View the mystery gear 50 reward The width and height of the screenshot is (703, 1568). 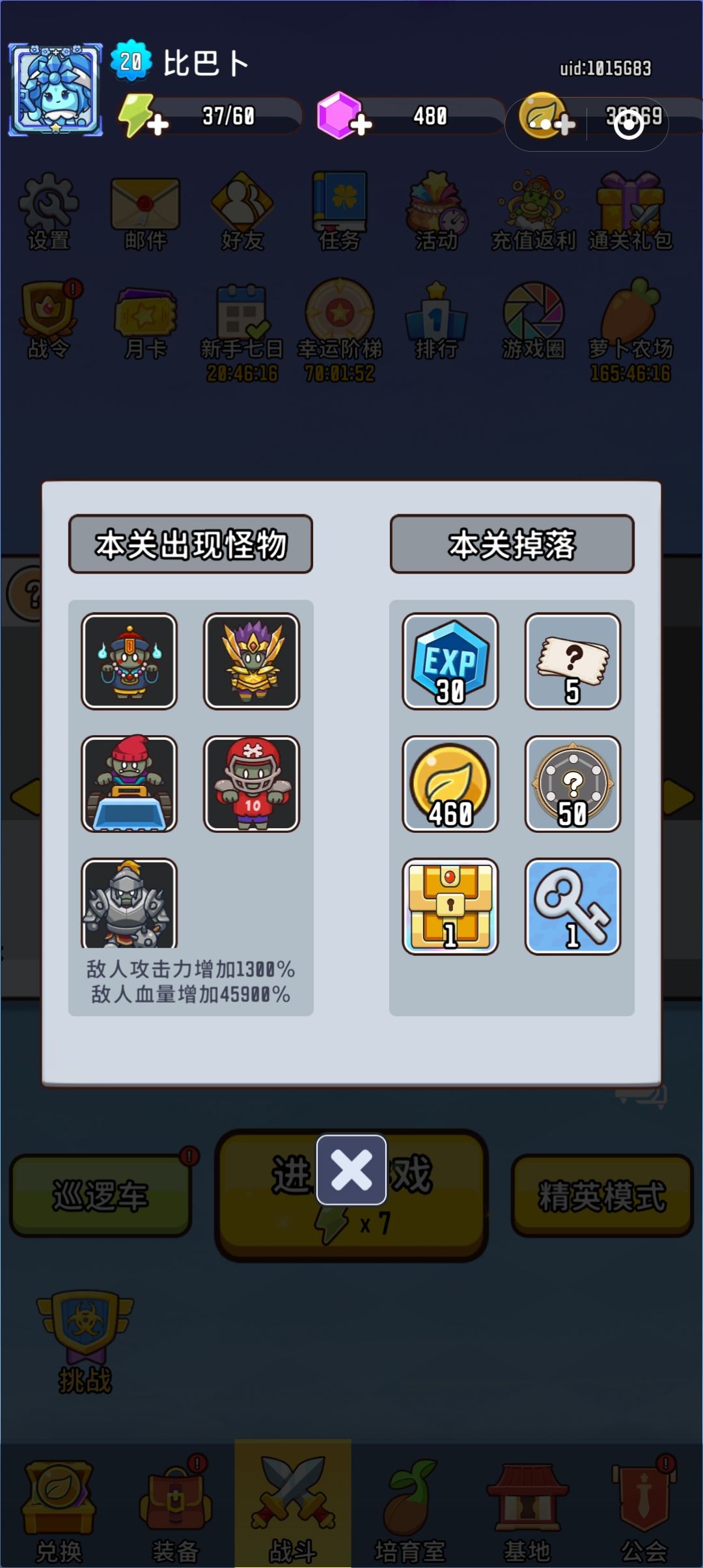click(573, 783)
